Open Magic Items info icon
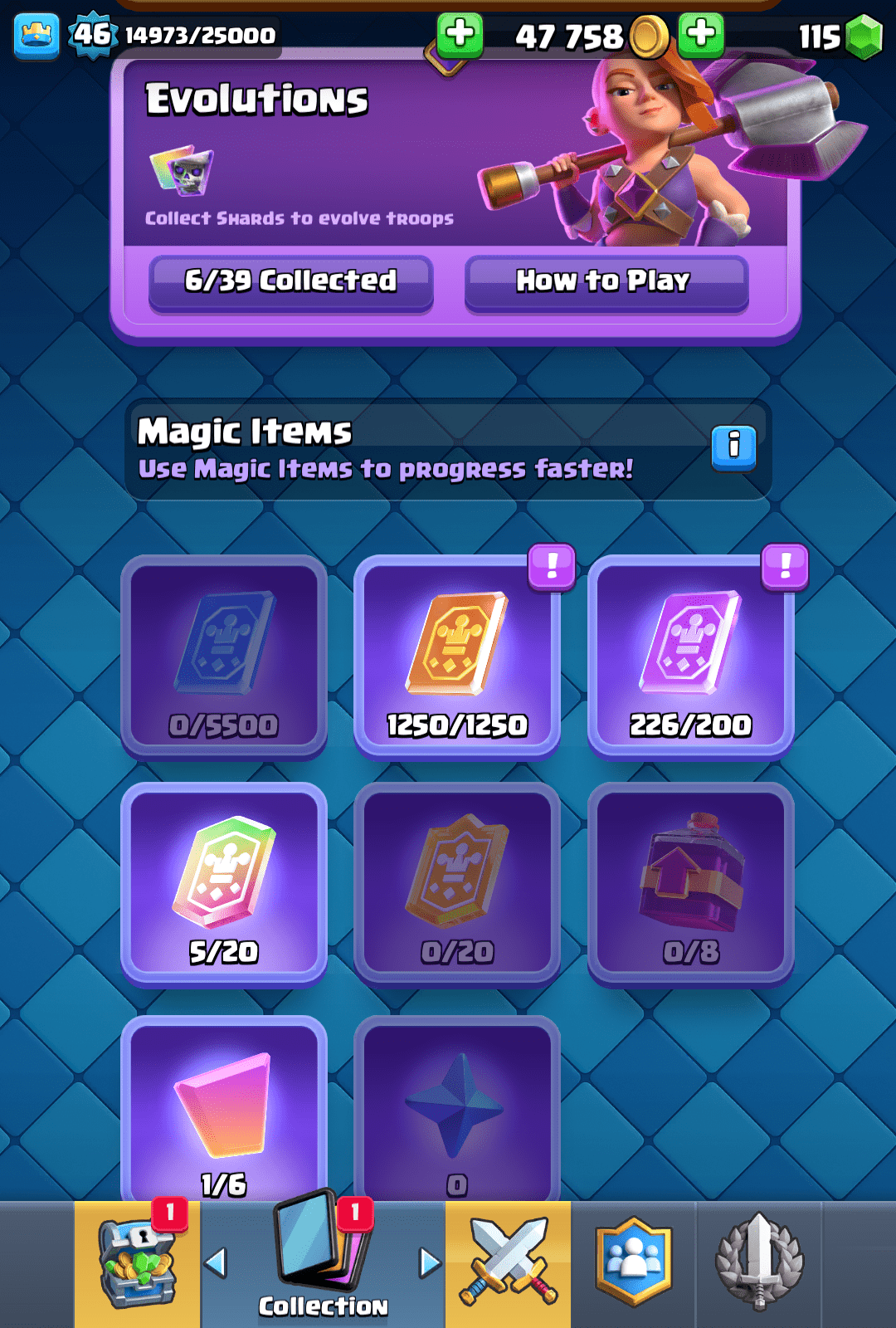896x1328 pixels. (x=733, y=447)
